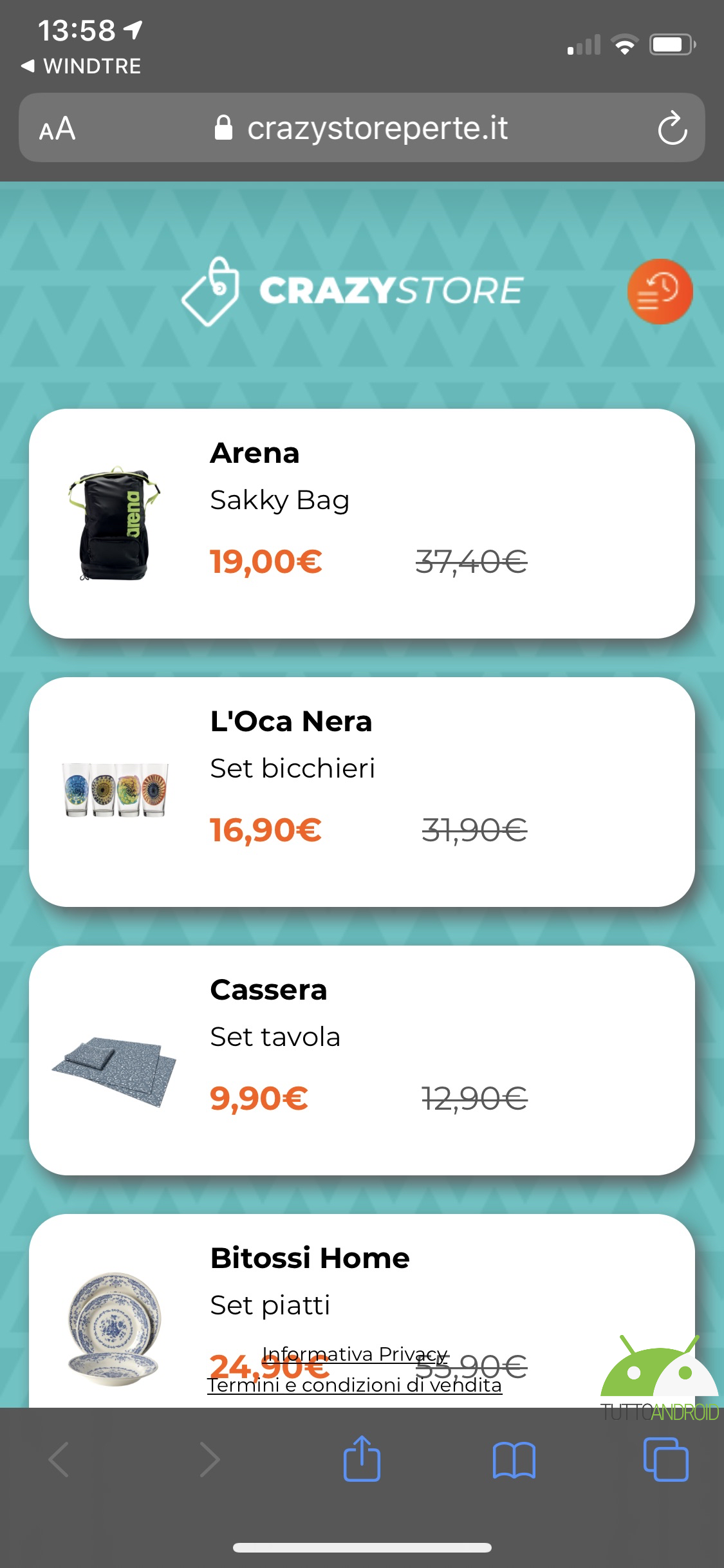Open Termini e condizioni di vendita
This screenshot has width=724, height=1568.
355,1385
